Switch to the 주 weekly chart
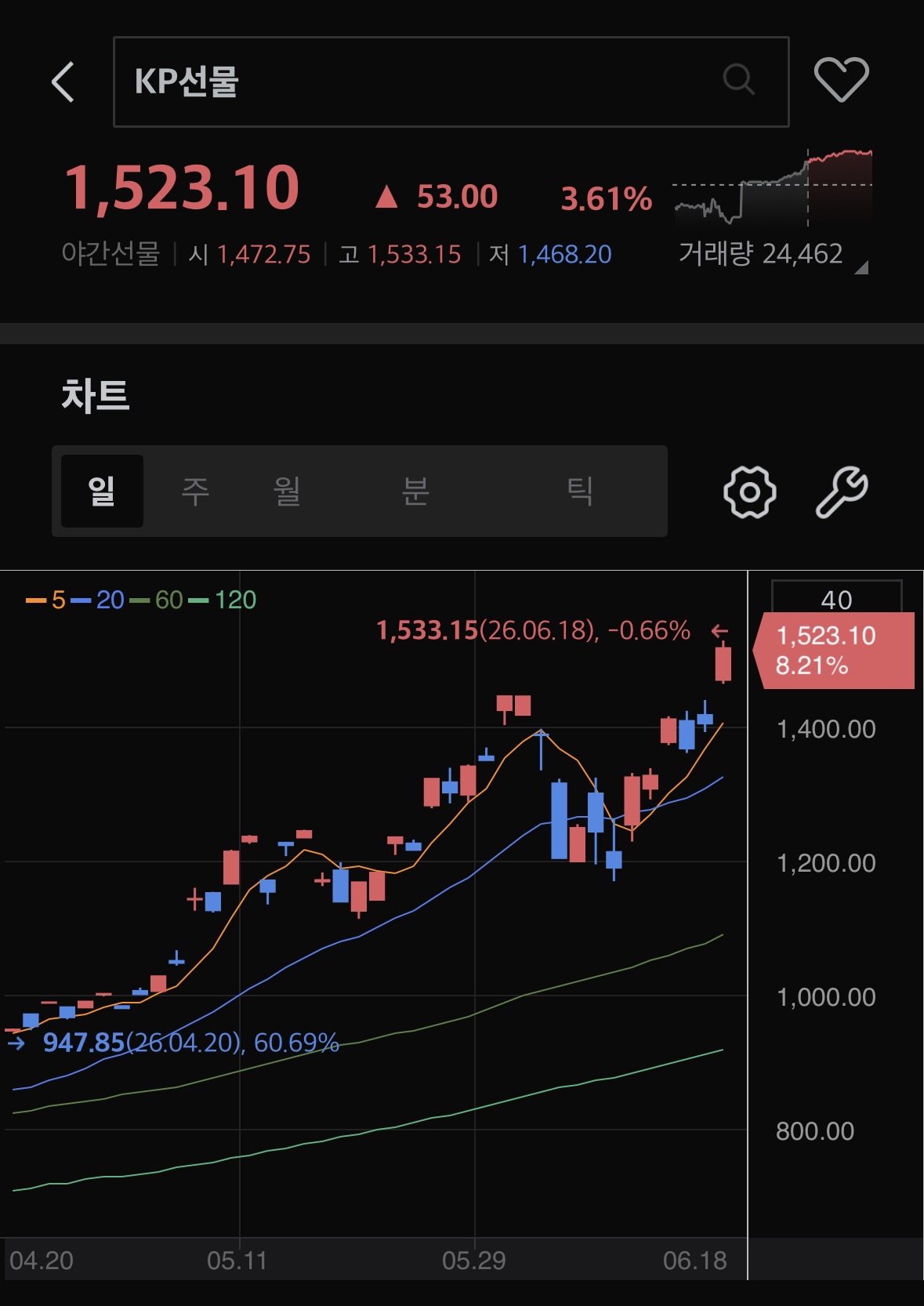The image size is (924, 1306). point(195,492)
